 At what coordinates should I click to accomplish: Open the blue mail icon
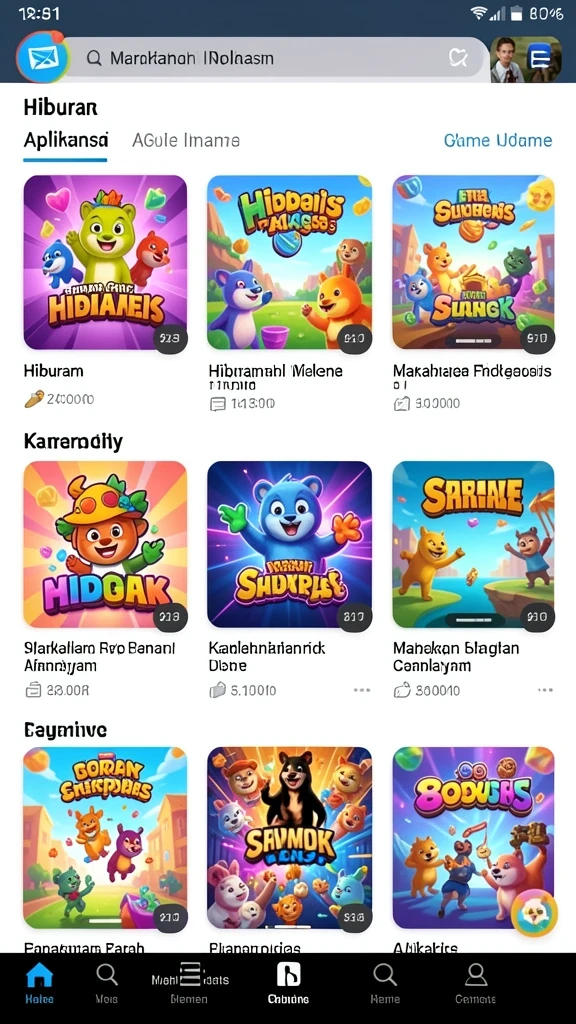click(x=42, y=57)
